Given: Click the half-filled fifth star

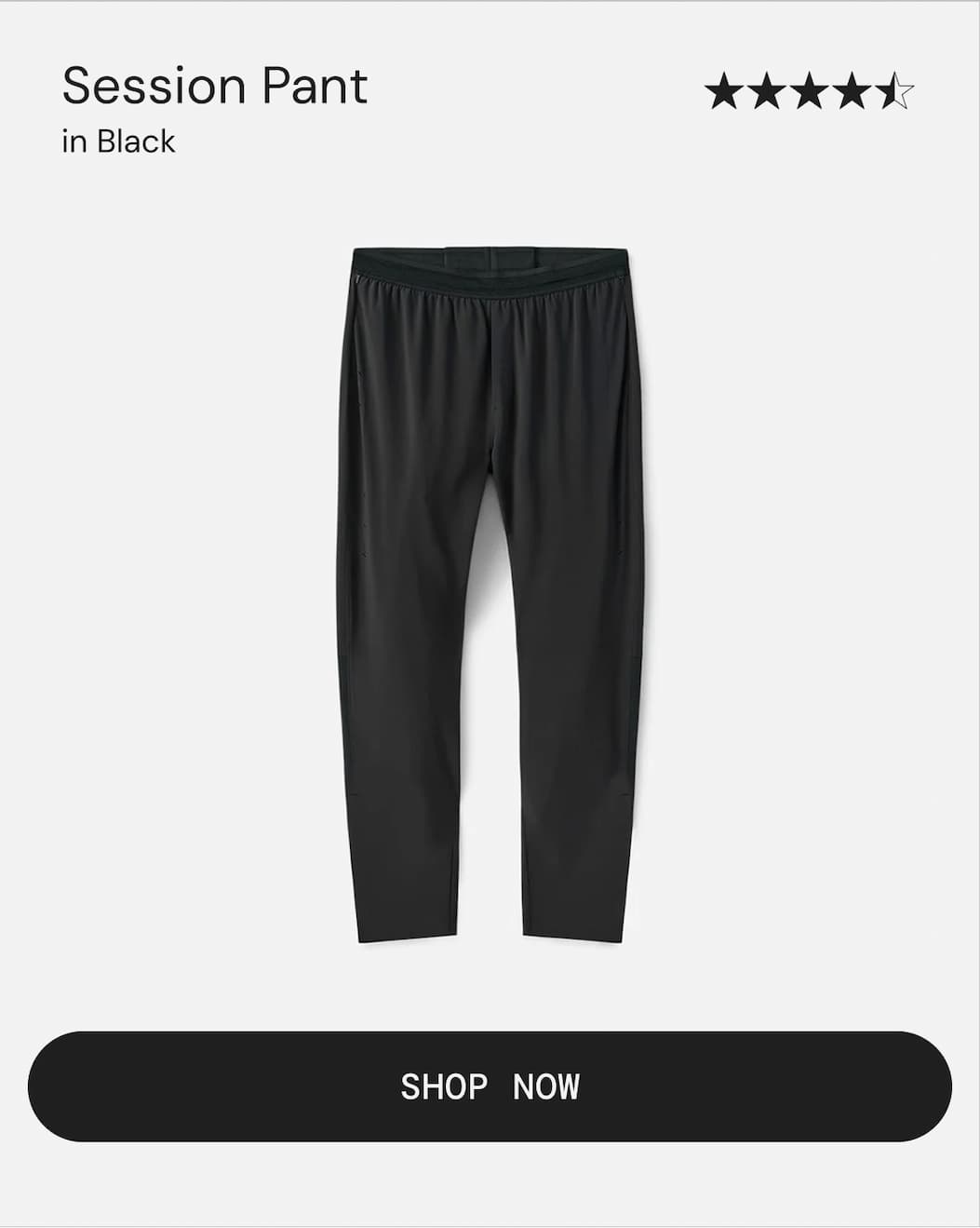Looking at the screenshot, I should click(896, 91).
